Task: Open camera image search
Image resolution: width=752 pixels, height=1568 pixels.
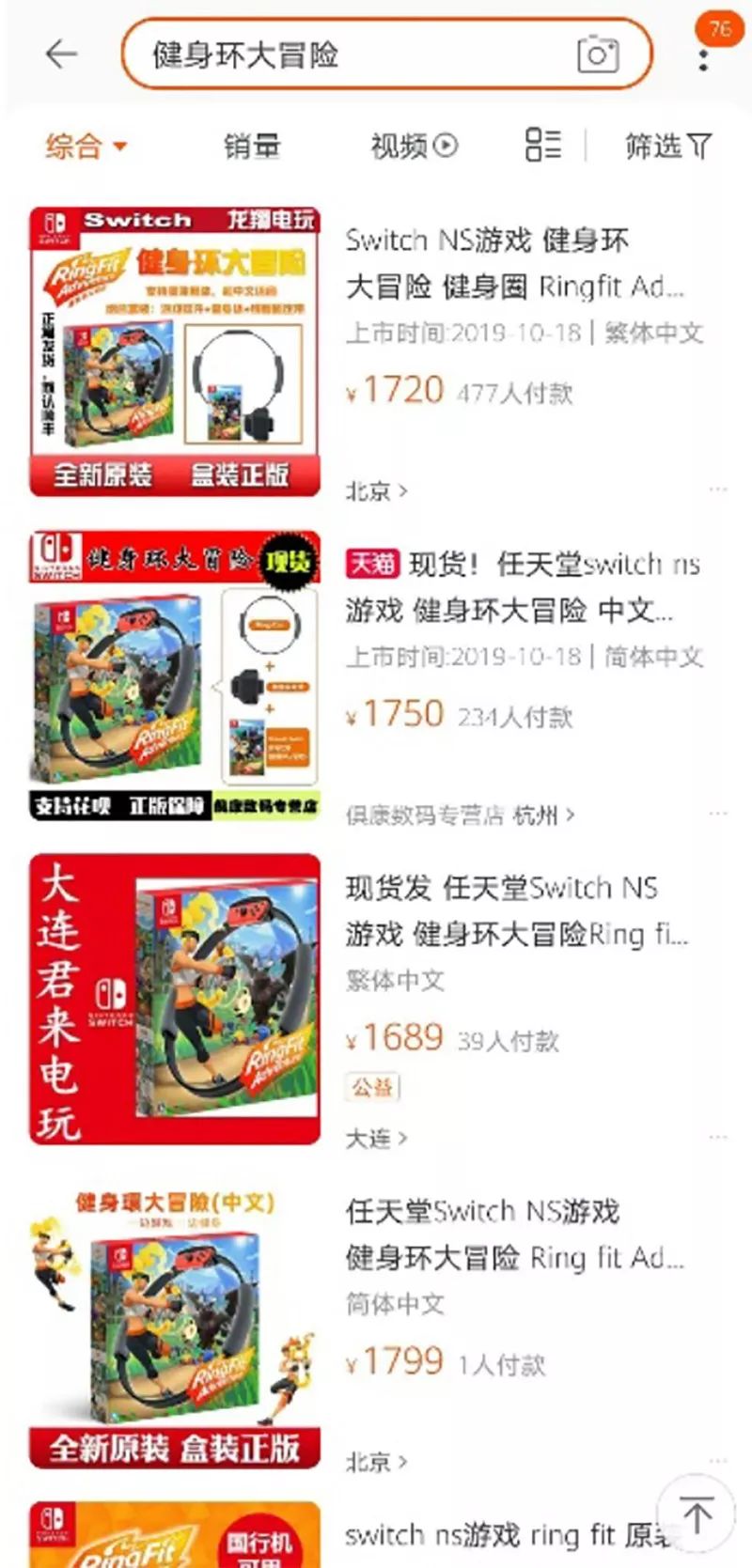Action: coord(598,54)
